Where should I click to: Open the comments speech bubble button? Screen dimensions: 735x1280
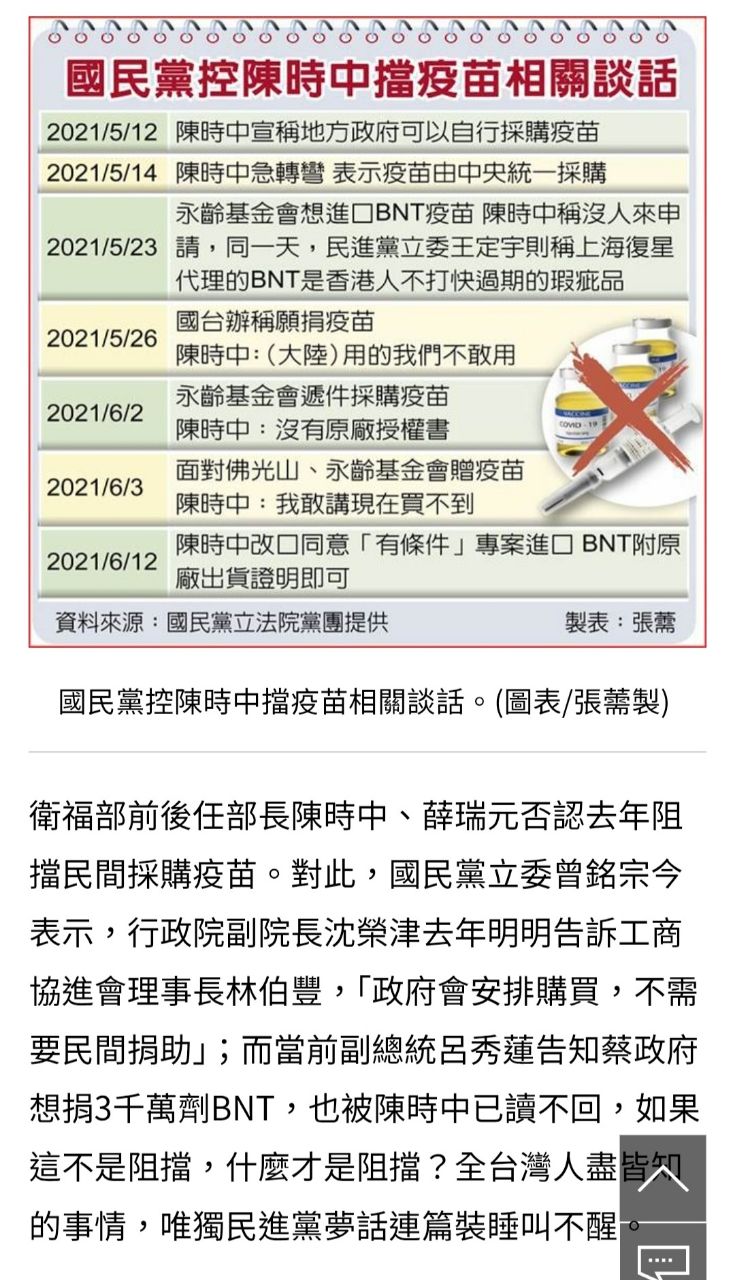[663, 1252]
